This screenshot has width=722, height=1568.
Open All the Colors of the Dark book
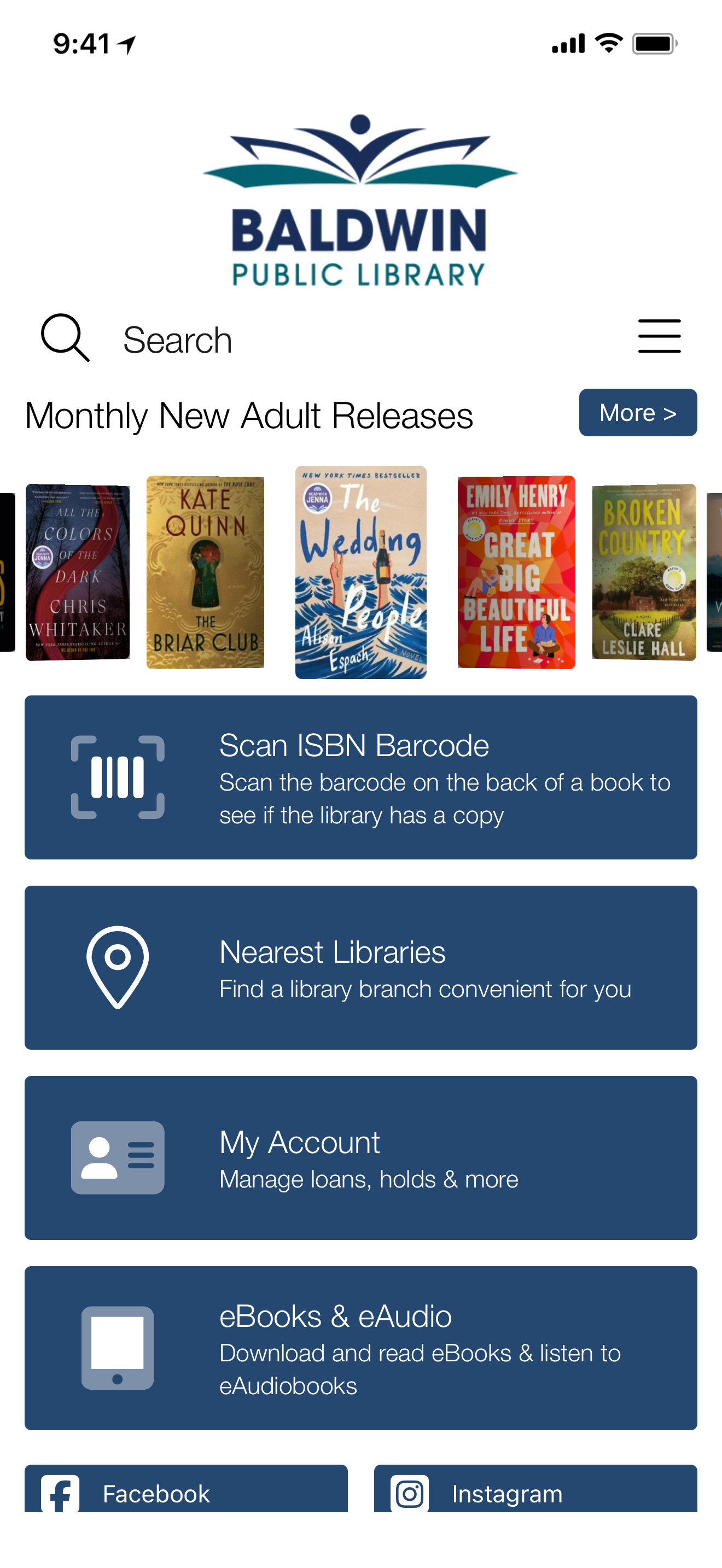[78, 572]
